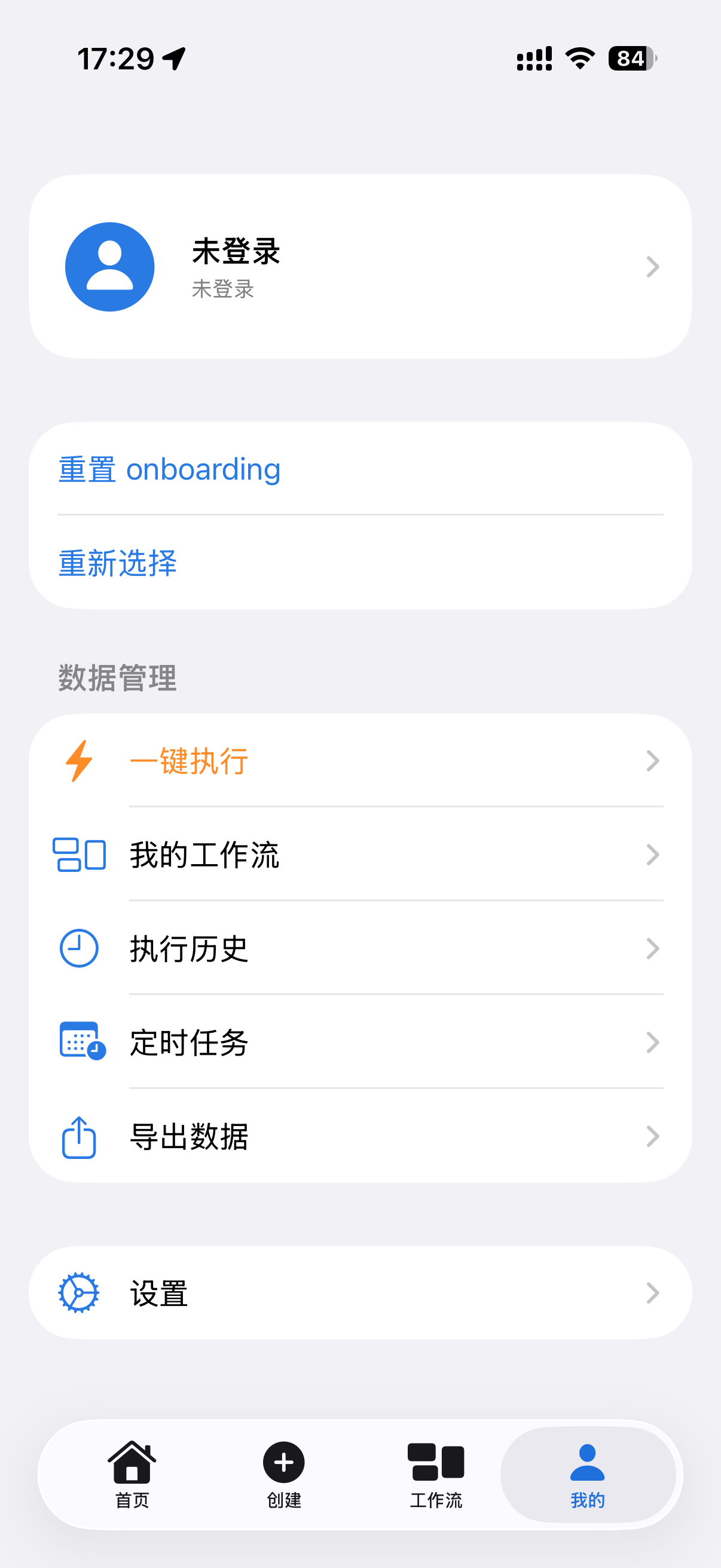This screenshot has width=721, height=1568.
Task: Open 一键执行 quick run
Action: [360, 761]
